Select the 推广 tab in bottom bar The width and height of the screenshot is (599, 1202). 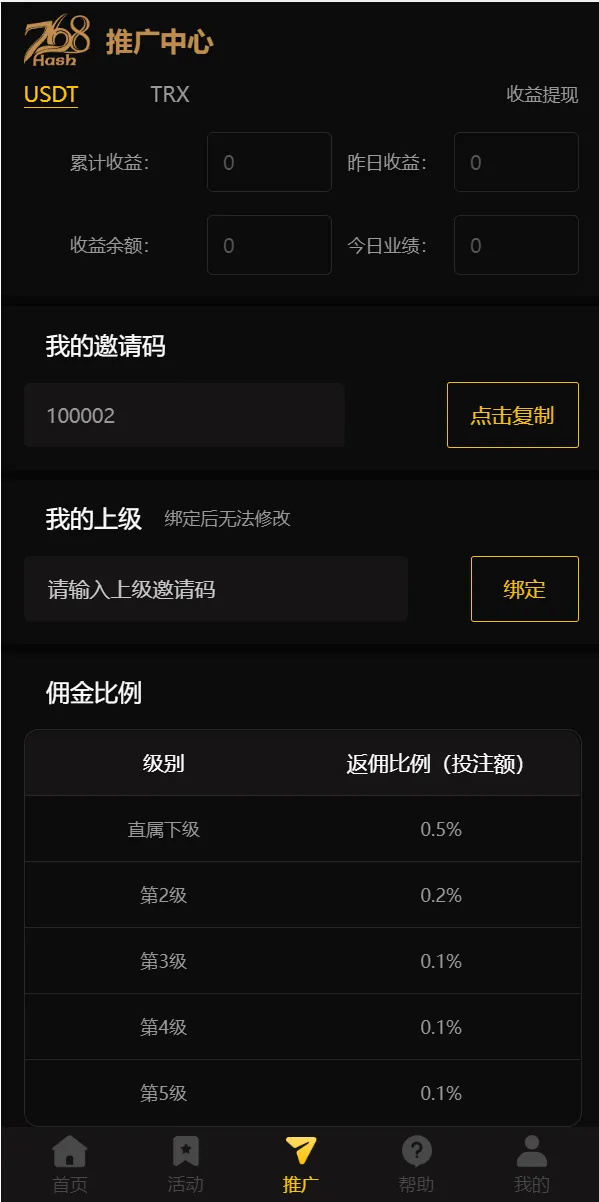[300, 1165]
